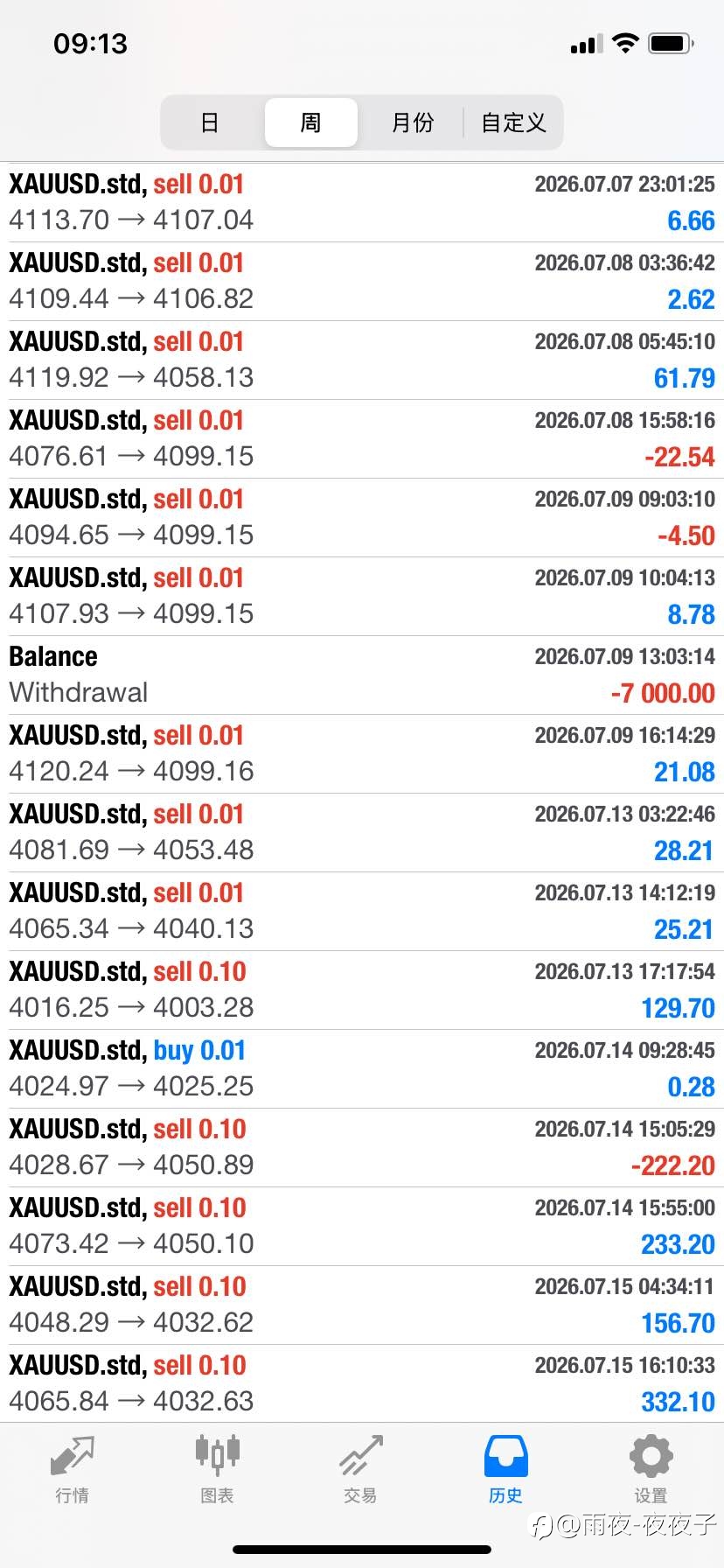Open the Balance Withdrawal -7 000.00 entry
724x1568 pixels.
[362, 675]
